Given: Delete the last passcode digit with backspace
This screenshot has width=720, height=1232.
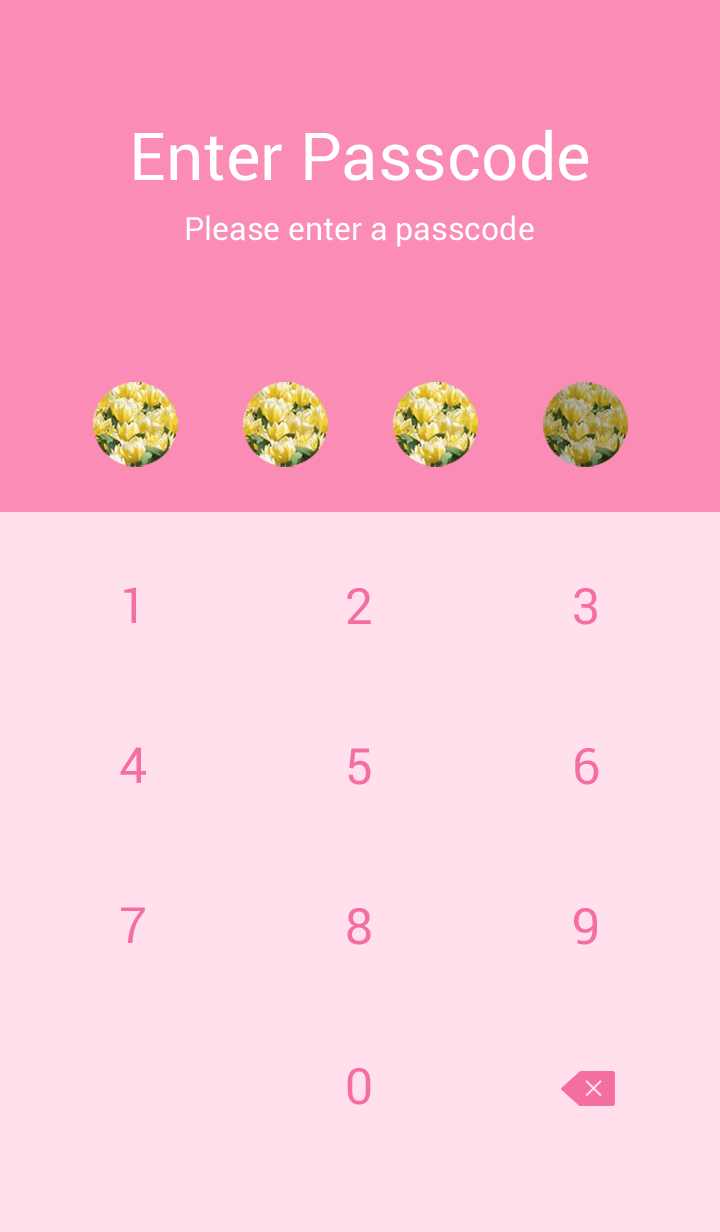Looking at the screenshot, I should click(588, 1088).
